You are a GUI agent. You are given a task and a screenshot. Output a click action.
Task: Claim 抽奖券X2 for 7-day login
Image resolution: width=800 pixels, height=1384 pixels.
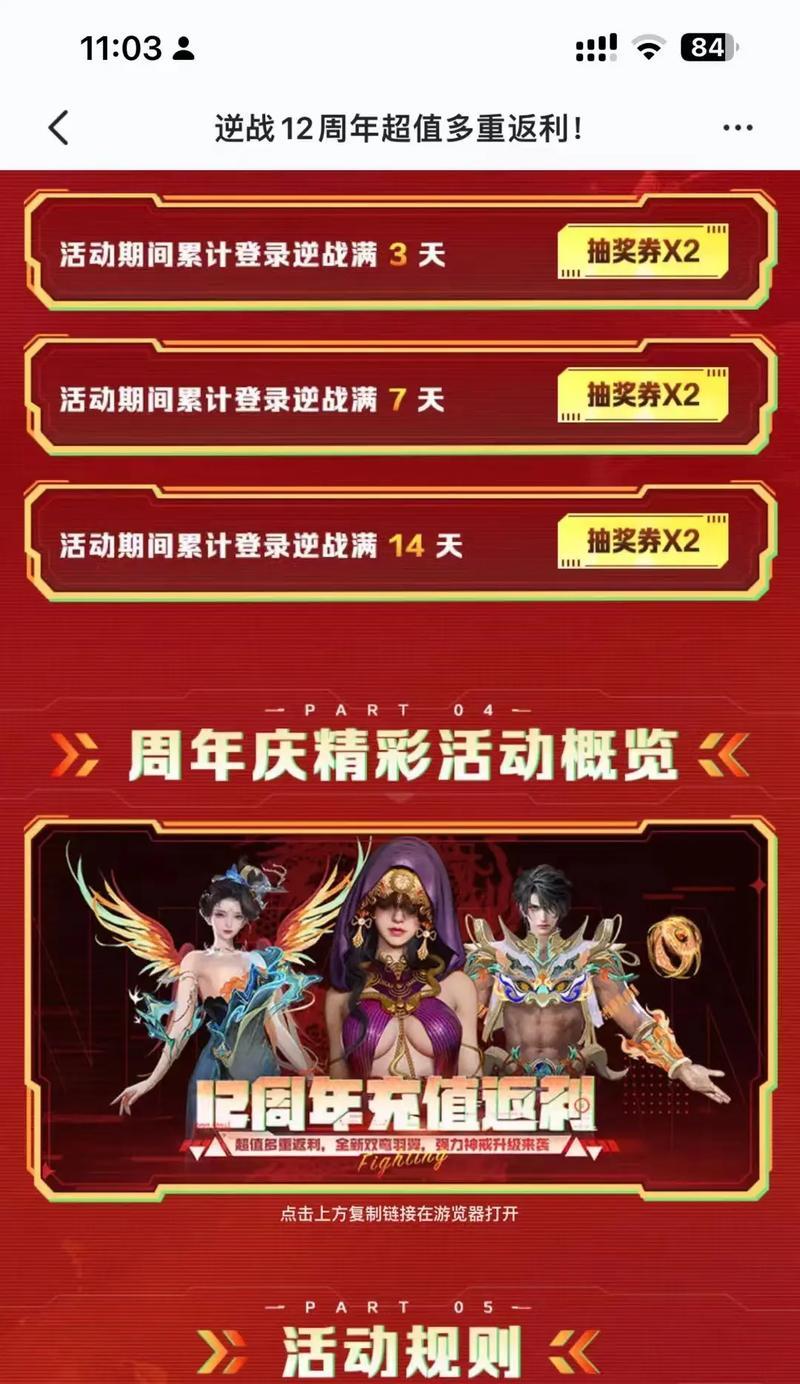tap(642, 397)
